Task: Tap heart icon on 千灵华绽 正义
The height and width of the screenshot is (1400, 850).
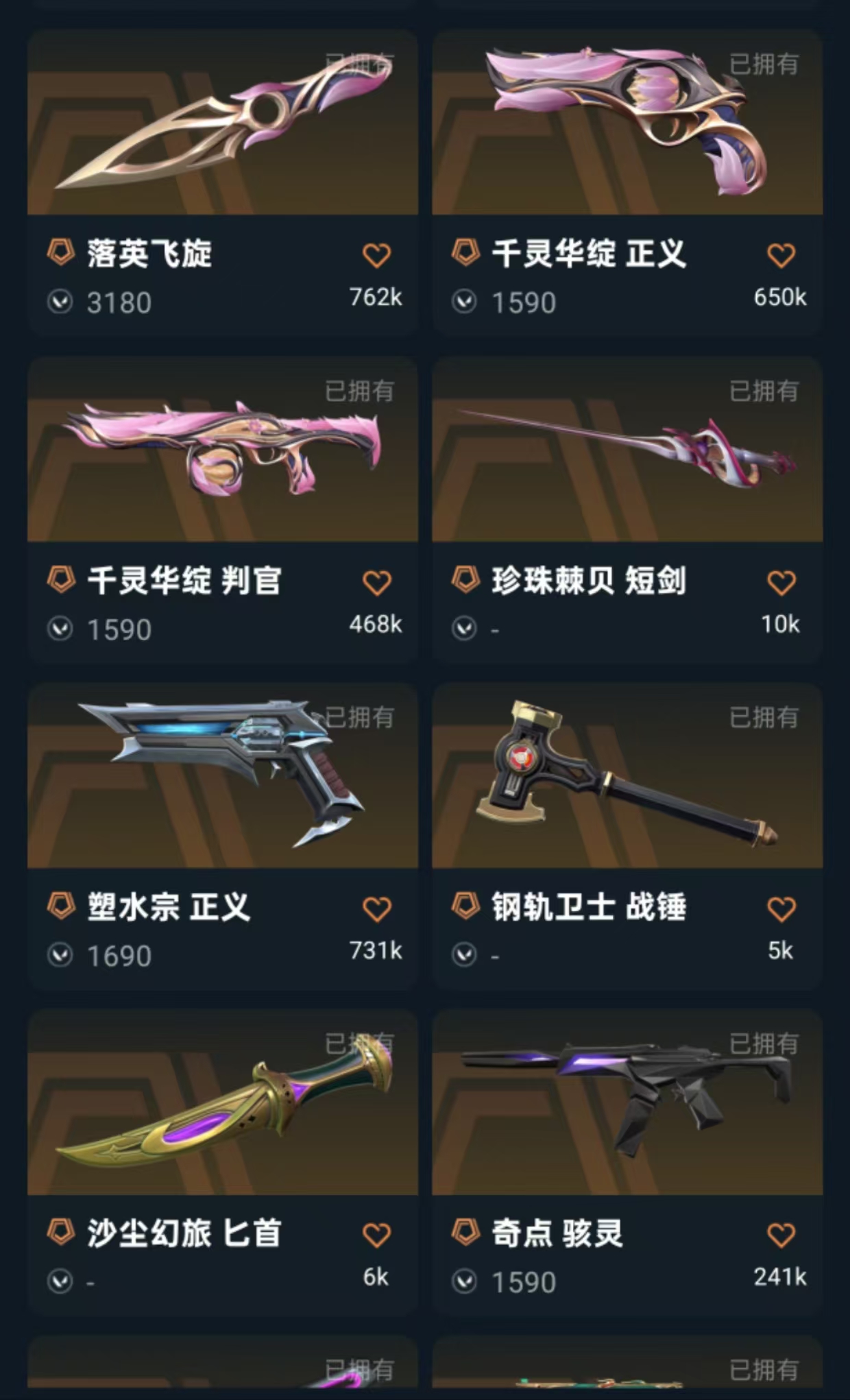Action: pos(781,255)
